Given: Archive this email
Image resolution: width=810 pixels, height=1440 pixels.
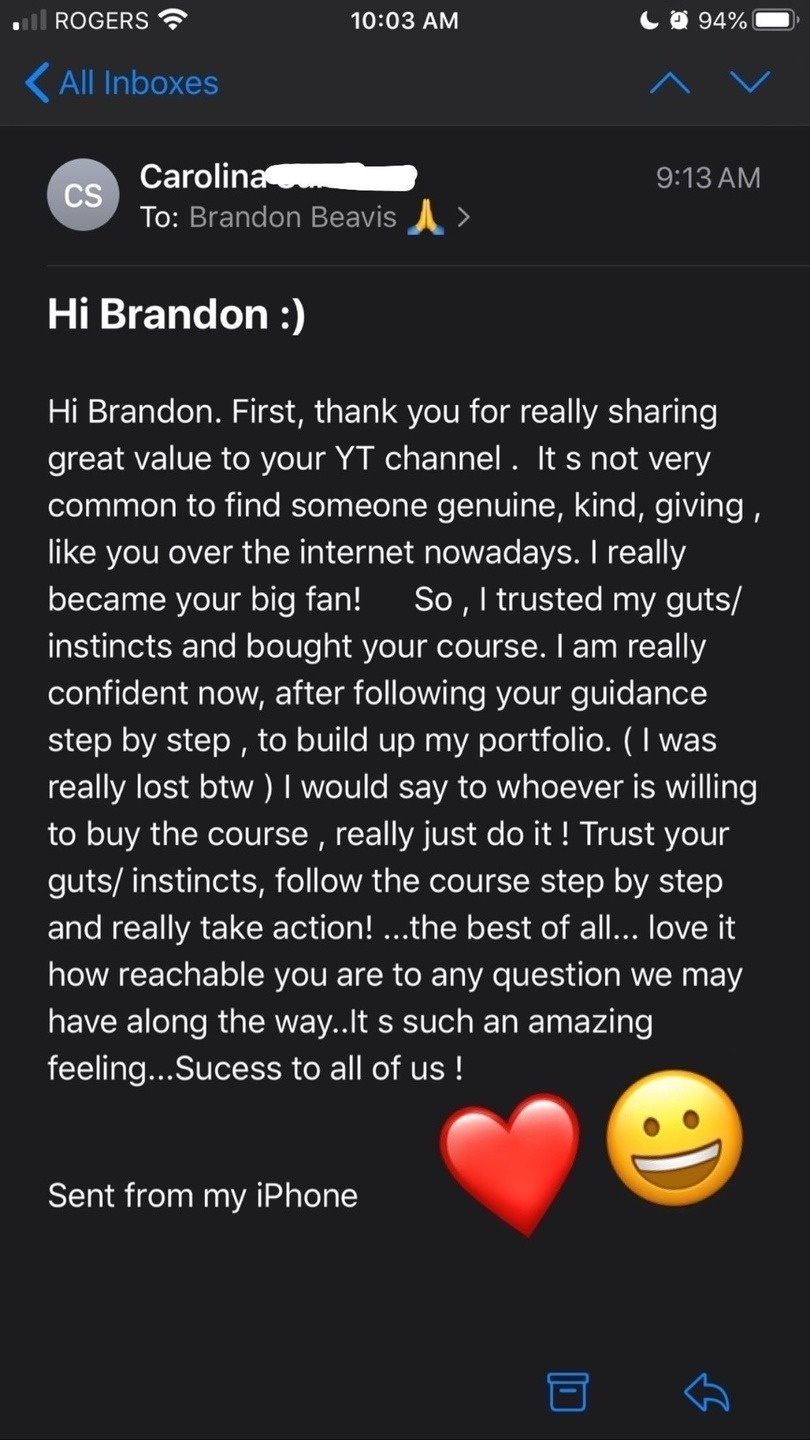Looking at the screenshot, I should tap(567, 1391).
